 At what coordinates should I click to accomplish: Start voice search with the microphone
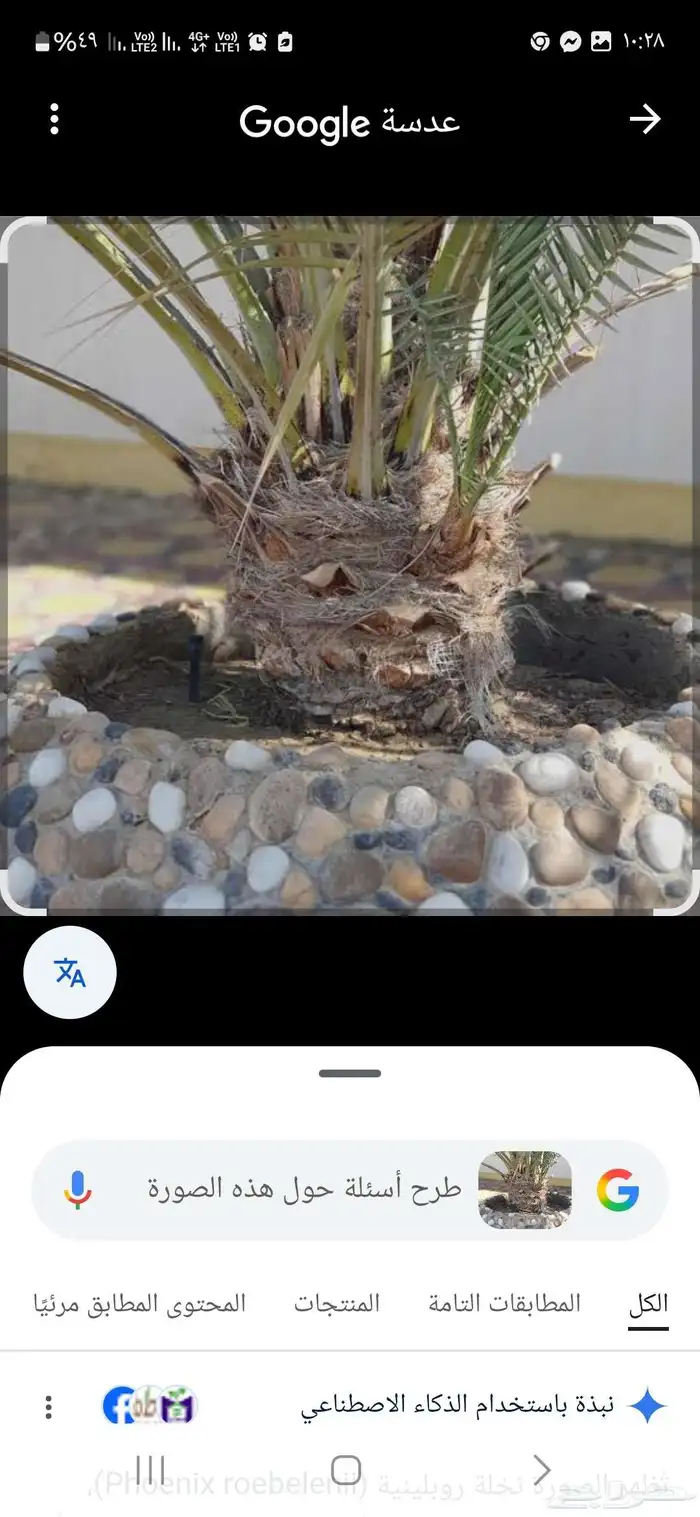[x=77, y=1190]
